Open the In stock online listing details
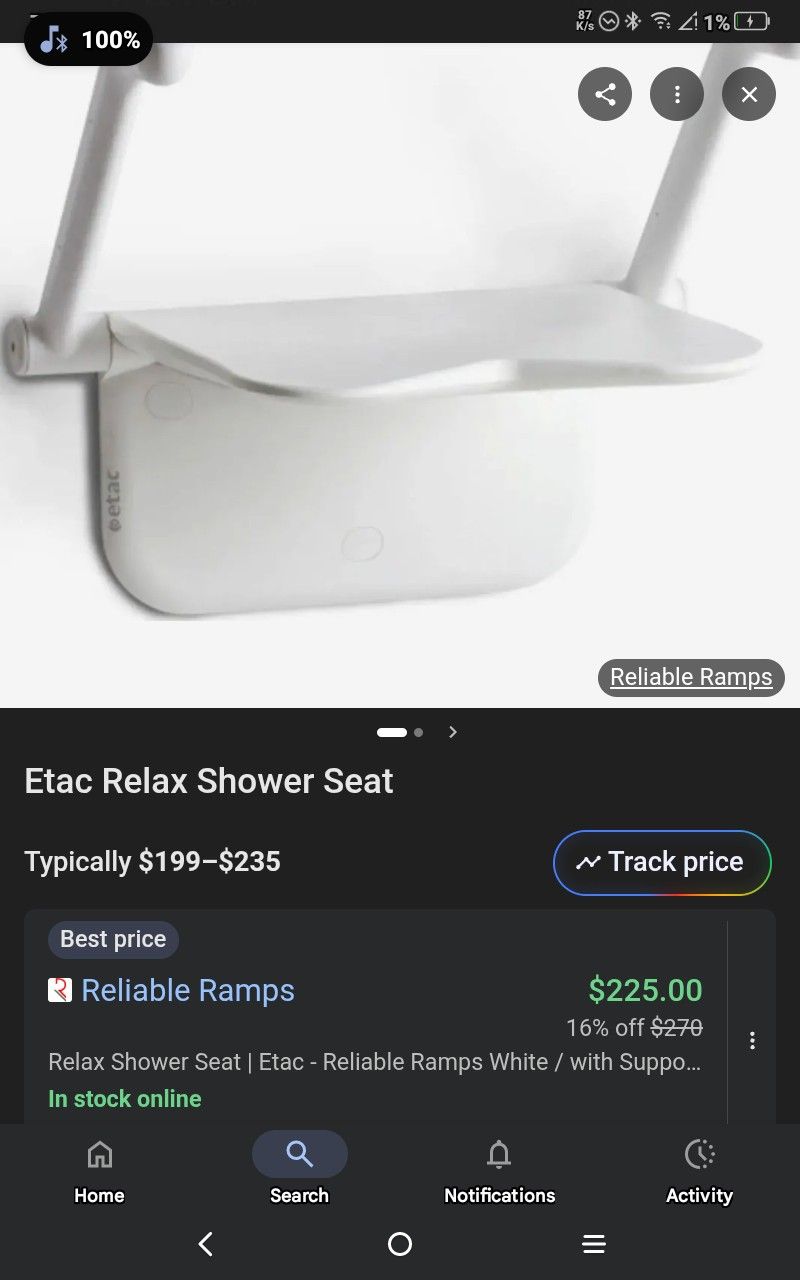Image resolution: width=800 pixels, height=1280 pixels. pyautogui.click(x=124, y=1098)
